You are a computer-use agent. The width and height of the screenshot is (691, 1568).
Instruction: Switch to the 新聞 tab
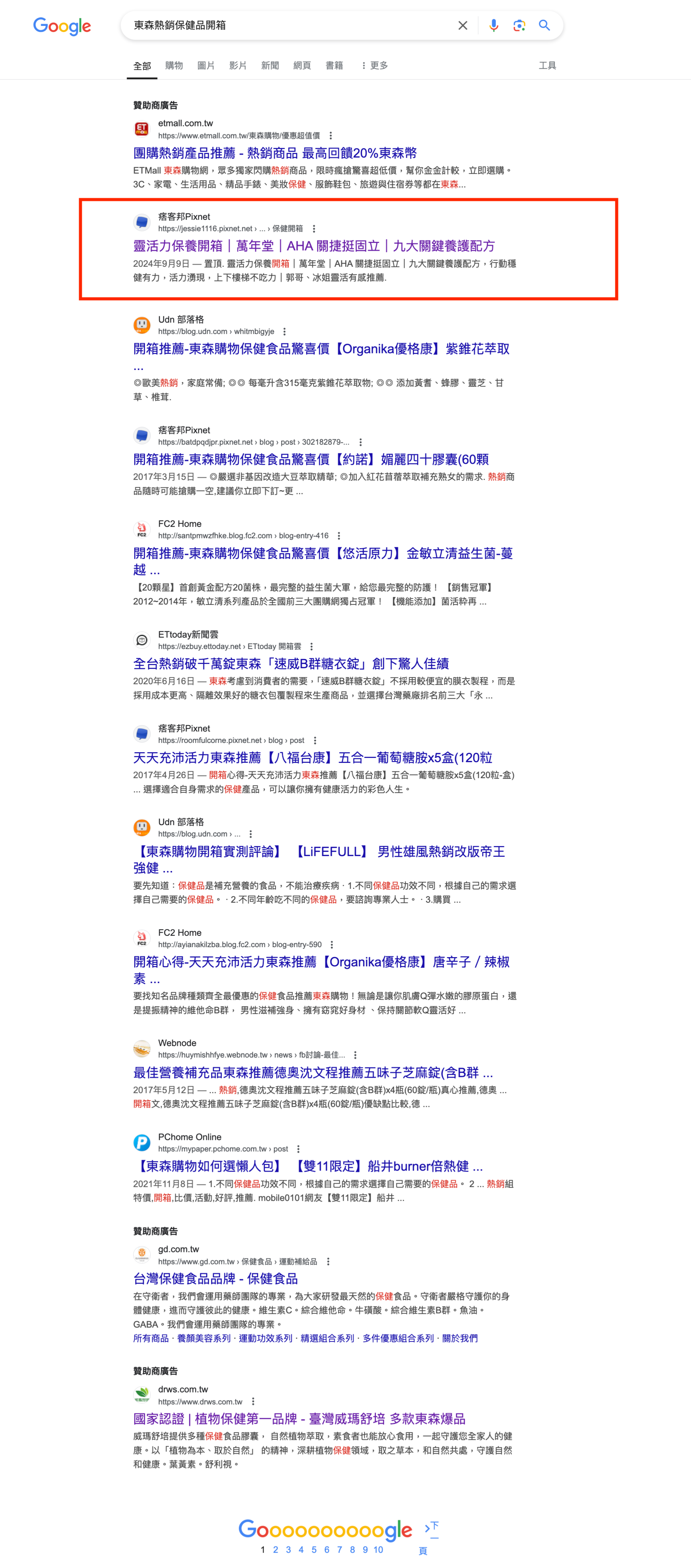270,65
